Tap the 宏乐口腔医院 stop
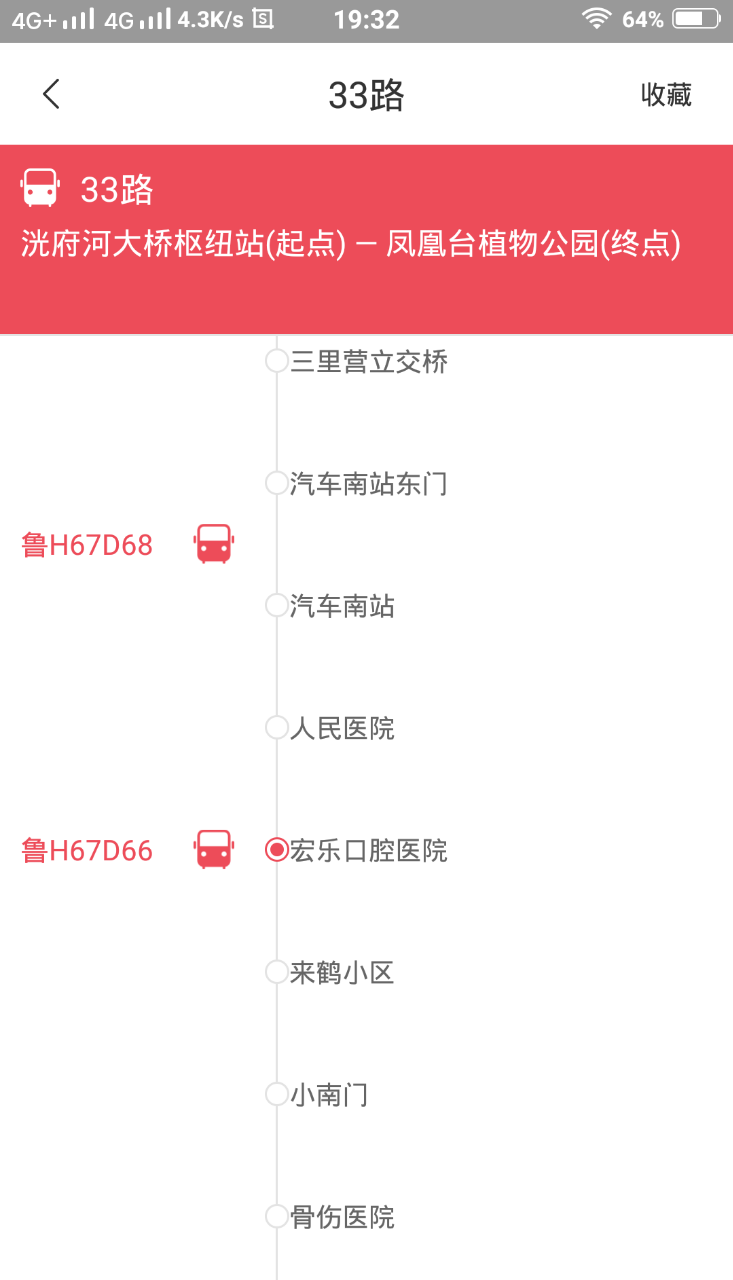Viewport: 733px width, 1280px height. click(368, 851)
